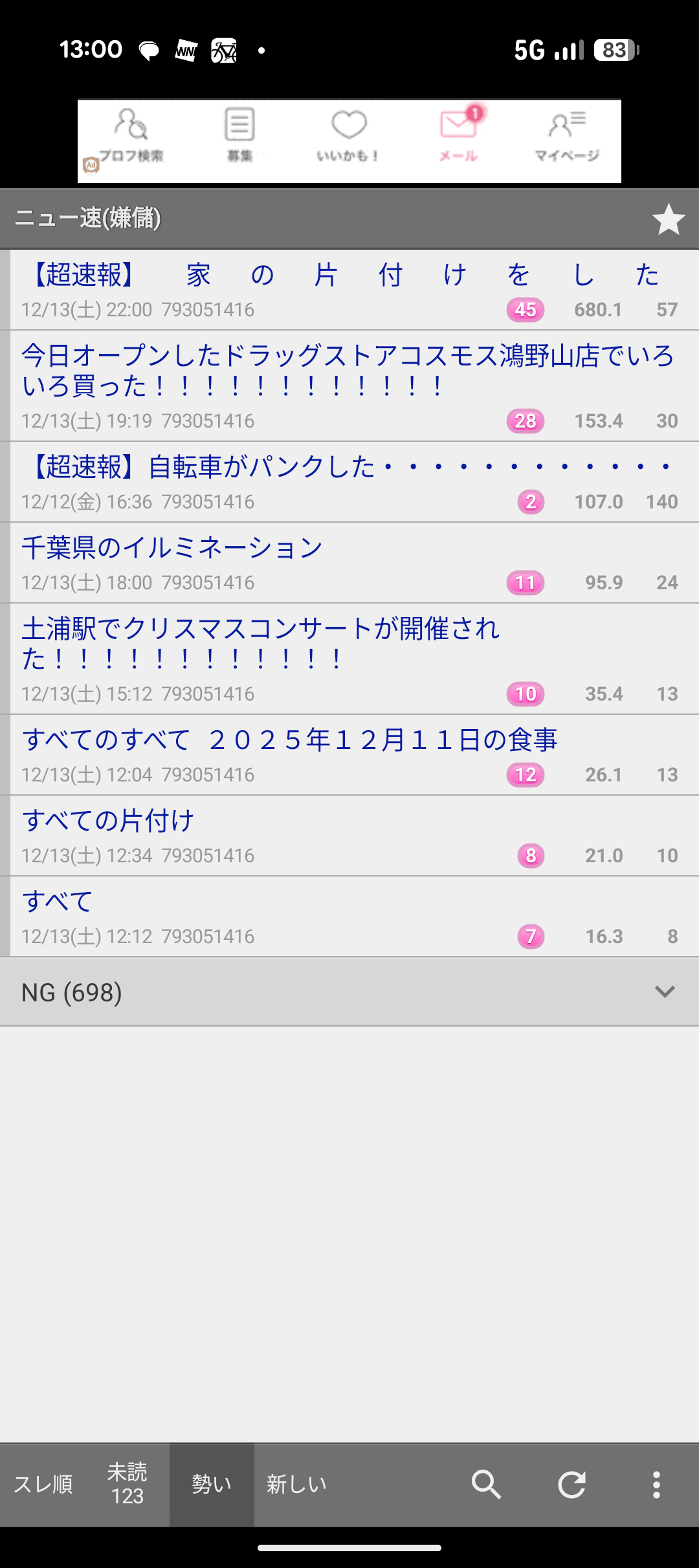The image size is (699, 1568).
Task: Sort threads by 勢い
Action: coord(212,1484)
